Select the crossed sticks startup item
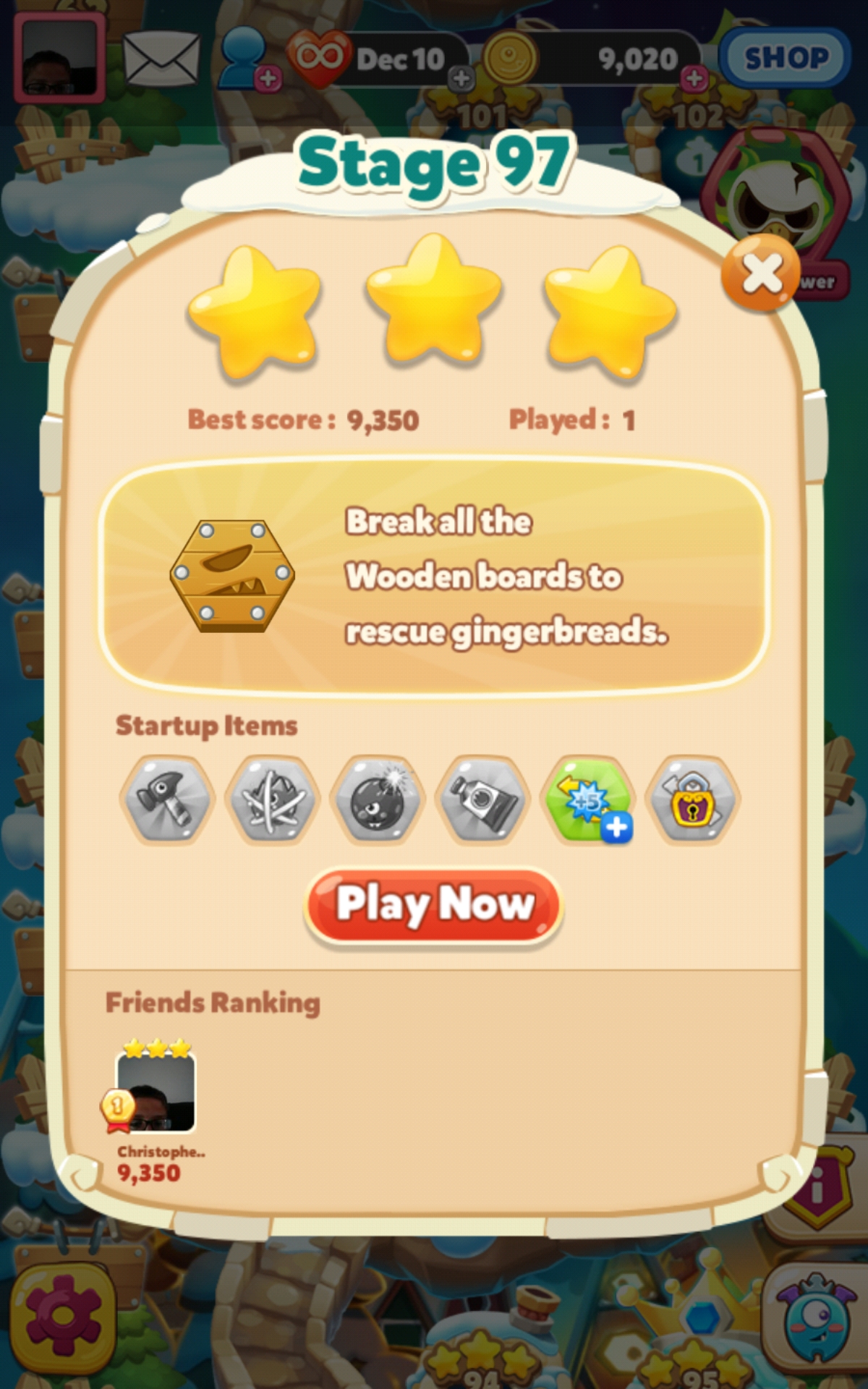868x1389 pixels. click(272, 799)
